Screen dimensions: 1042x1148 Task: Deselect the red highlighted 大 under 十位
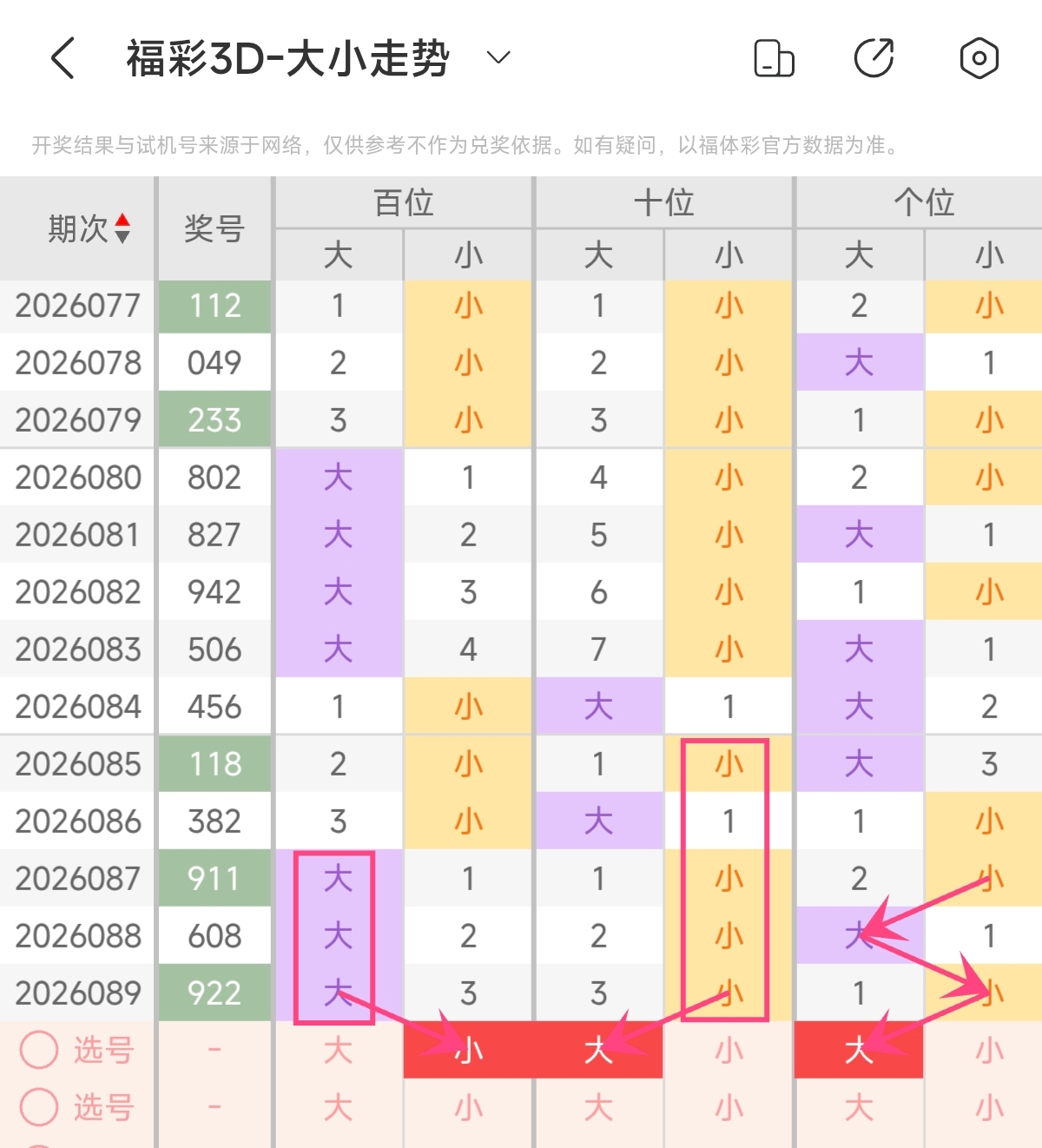coord(599,1050)
